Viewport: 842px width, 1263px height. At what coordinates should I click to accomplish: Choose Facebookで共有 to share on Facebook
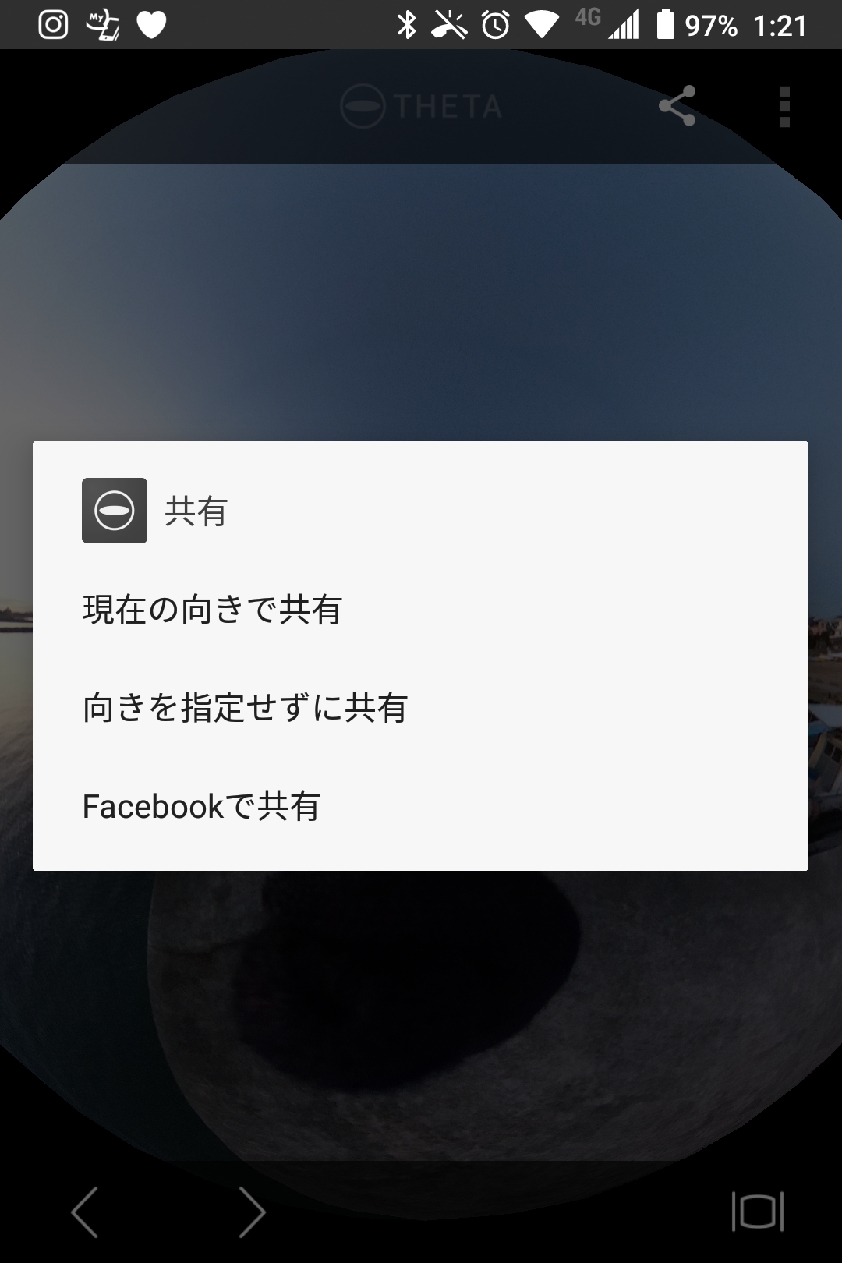200,806
